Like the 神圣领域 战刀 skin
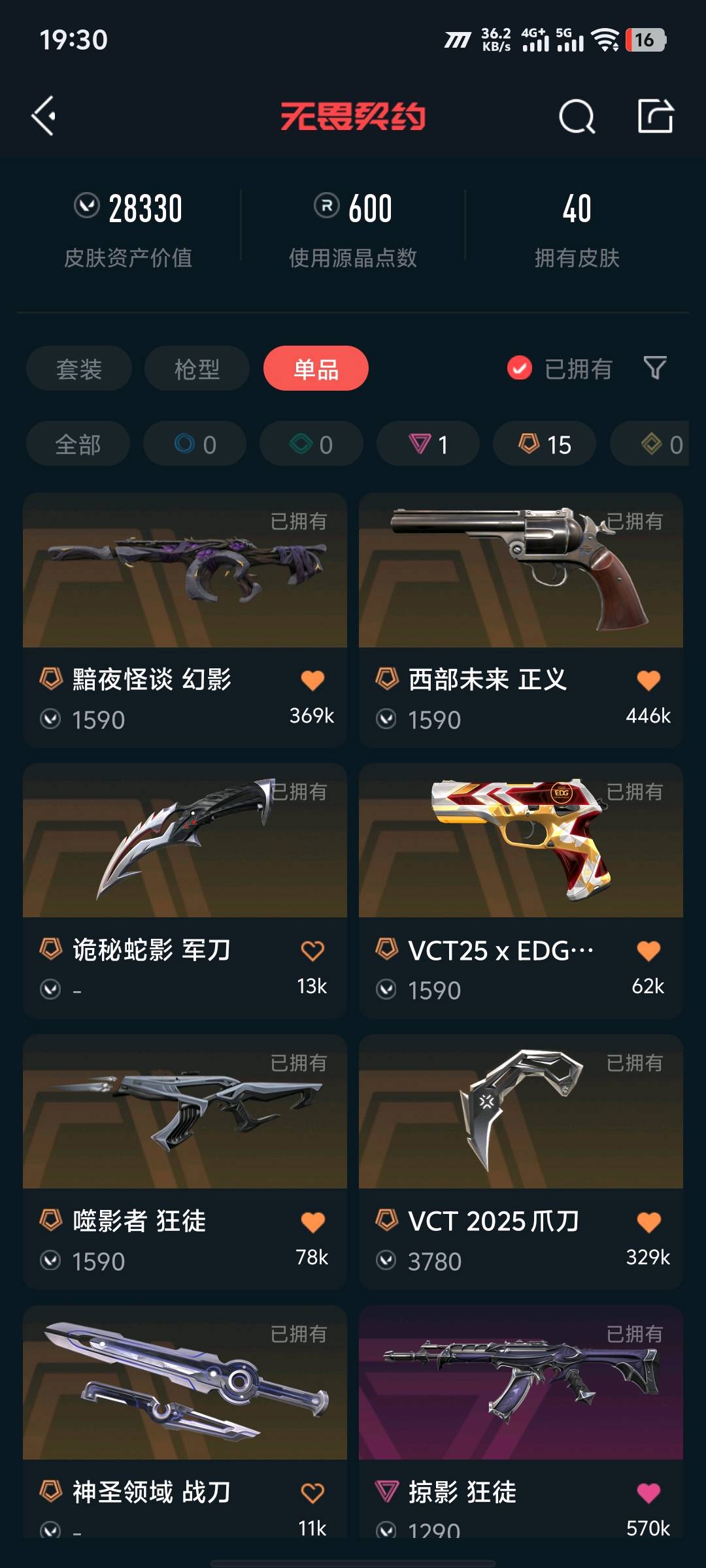The width and height of the screenshot is (706, 1568). coord(312,1493)
